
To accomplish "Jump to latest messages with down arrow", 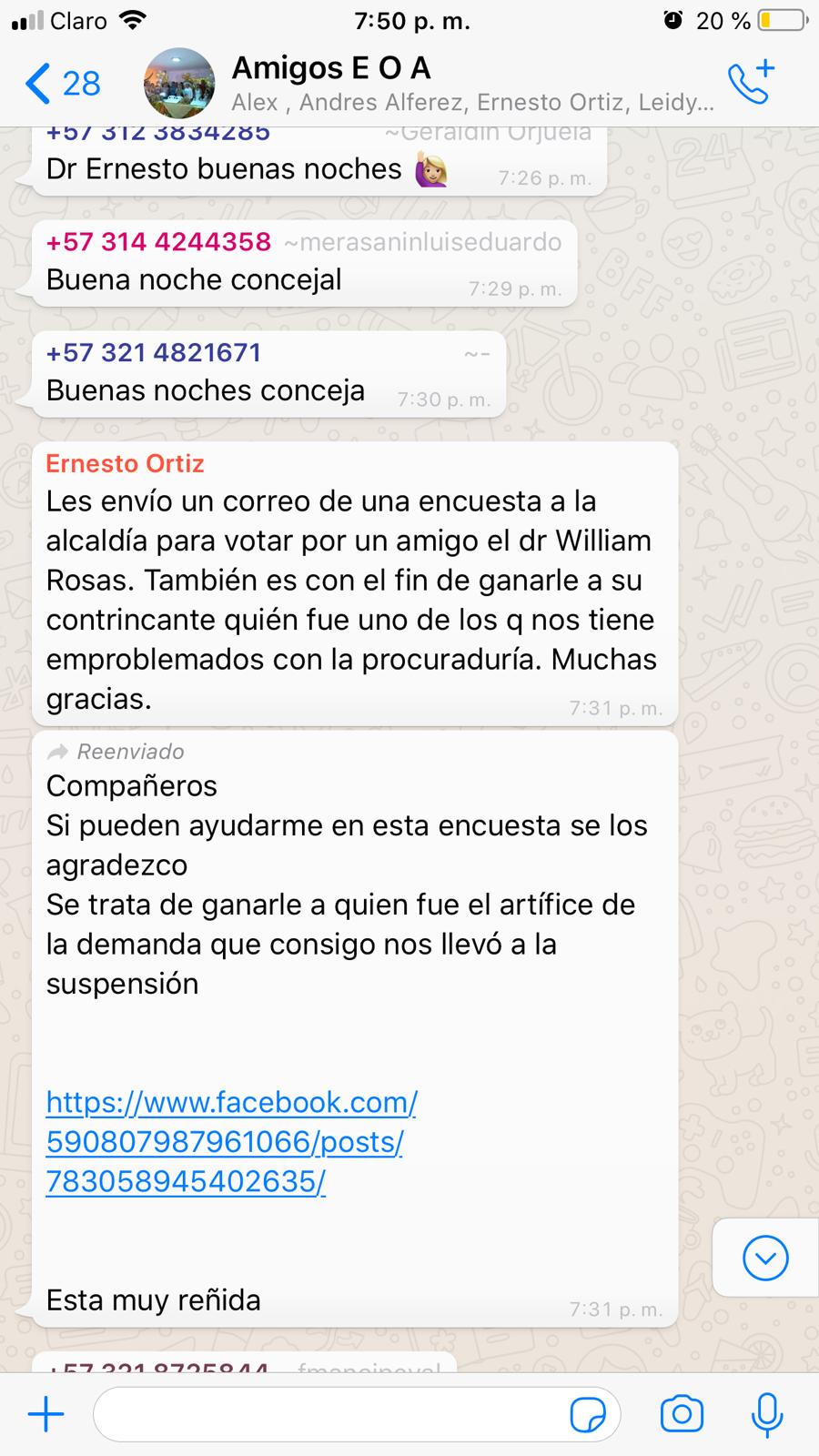I will coord(765,1259).
